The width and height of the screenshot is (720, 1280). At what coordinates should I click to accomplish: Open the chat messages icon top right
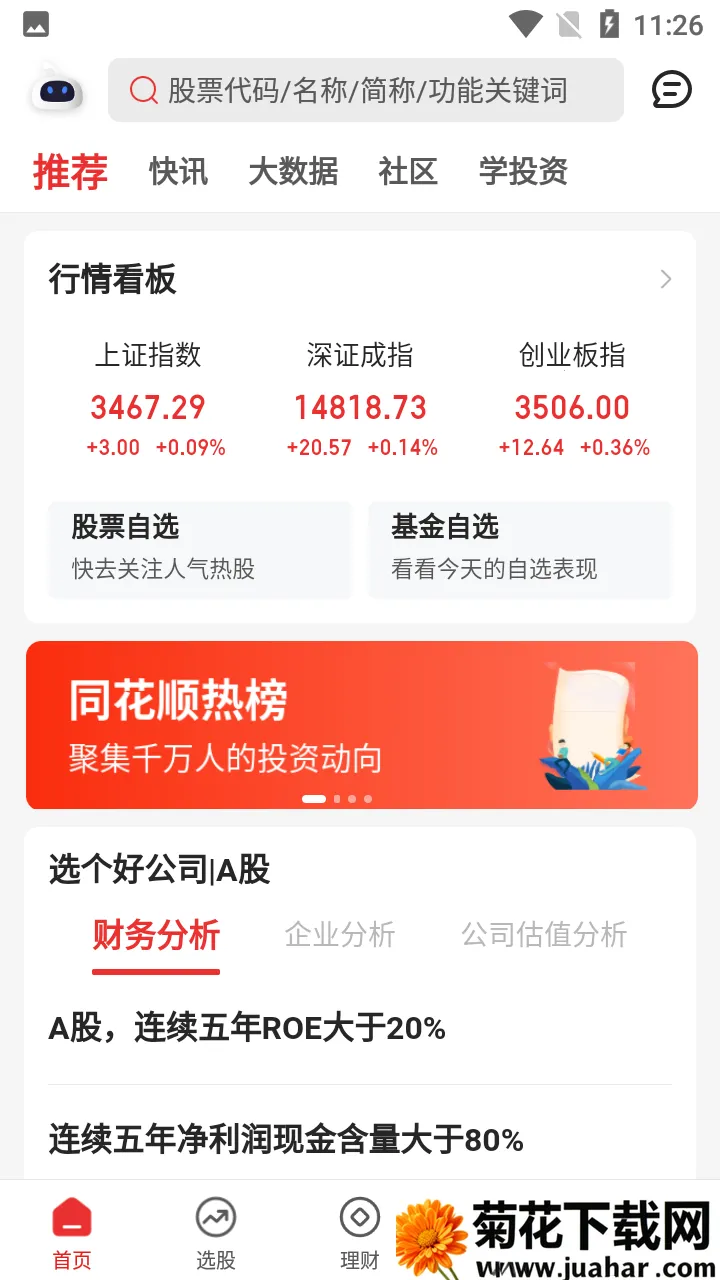[x=671, y=90]
